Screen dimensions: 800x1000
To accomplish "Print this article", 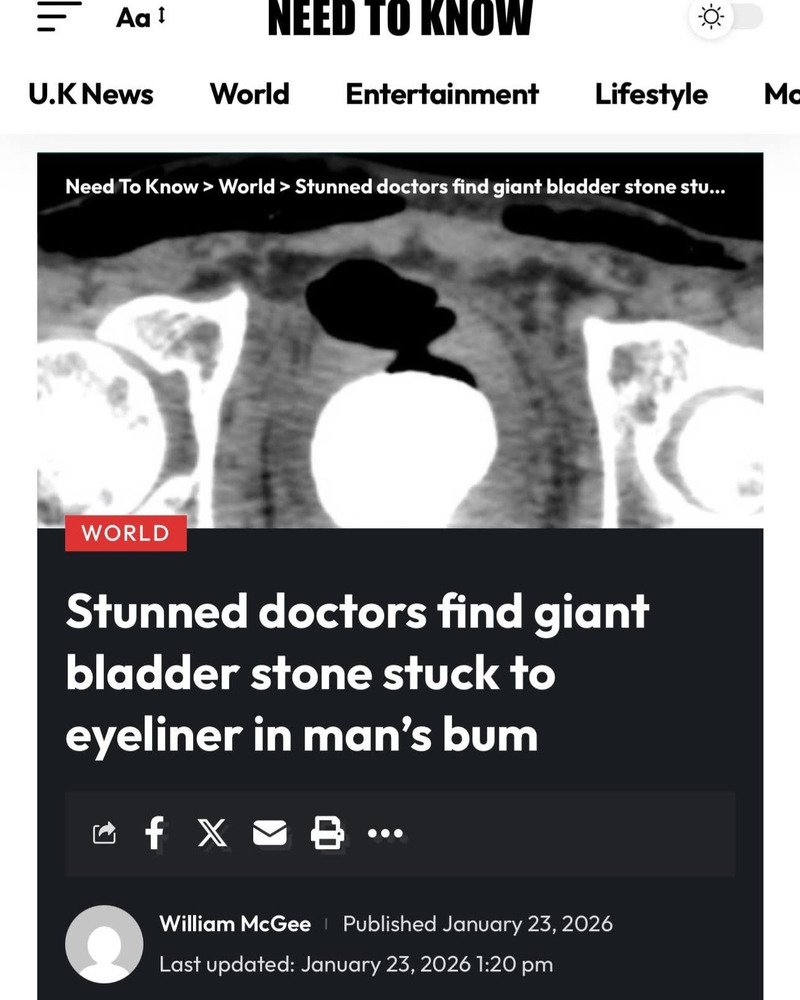I will pyautogui.click(x=327, y=832).
